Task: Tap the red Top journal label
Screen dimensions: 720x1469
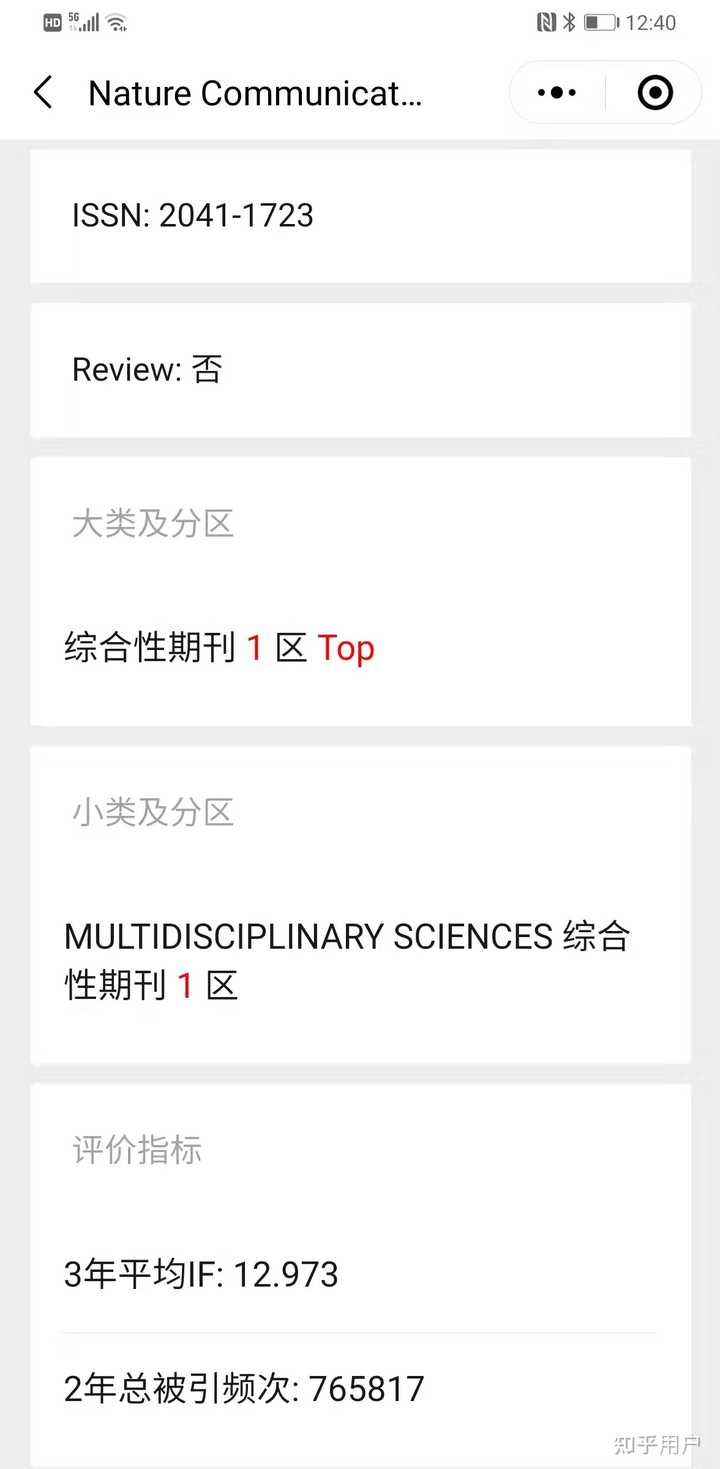Action: click(x=345, y=648)
